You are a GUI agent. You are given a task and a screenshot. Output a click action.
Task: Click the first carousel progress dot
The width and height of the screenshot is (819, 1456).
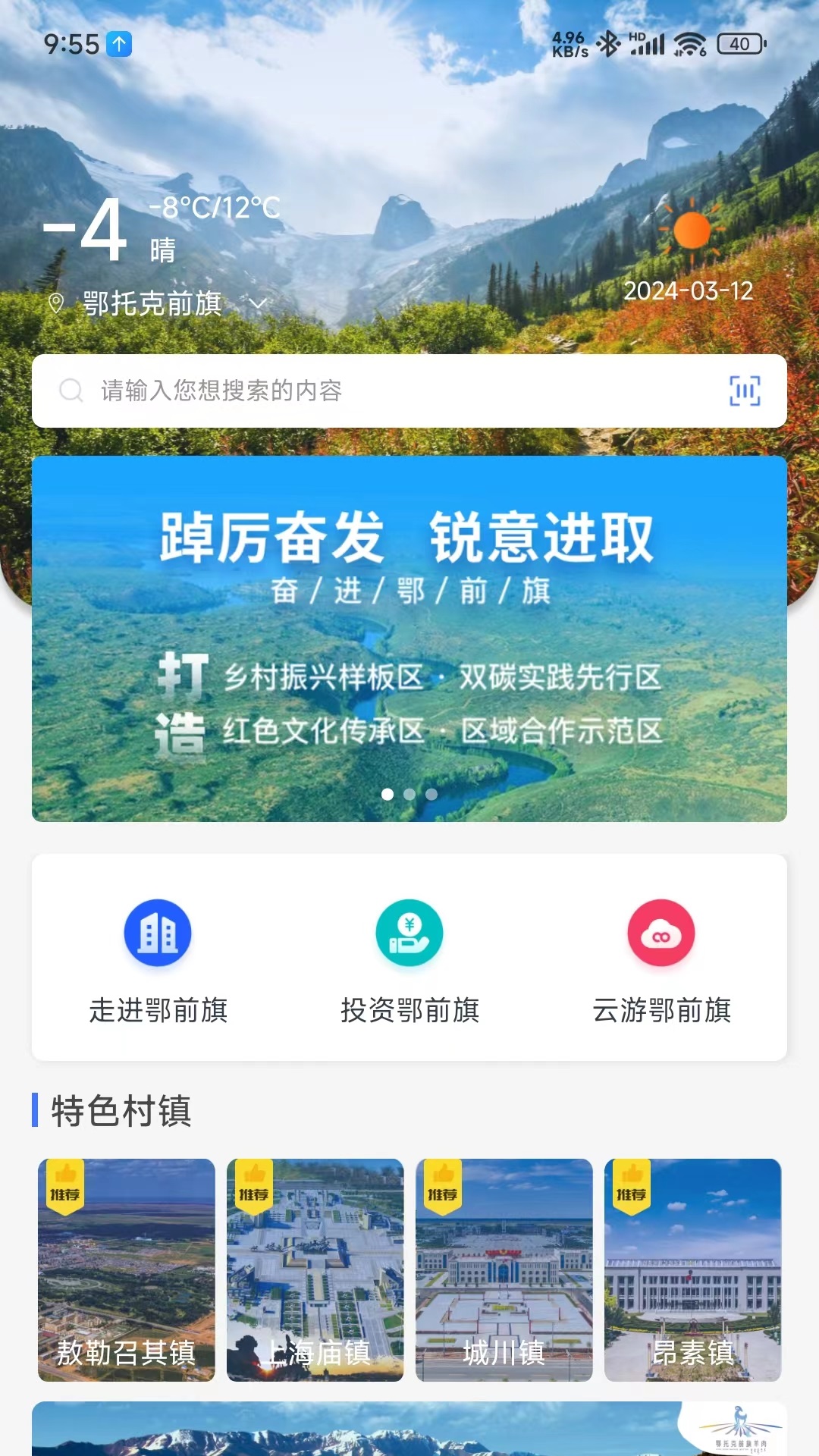(388, 795)
